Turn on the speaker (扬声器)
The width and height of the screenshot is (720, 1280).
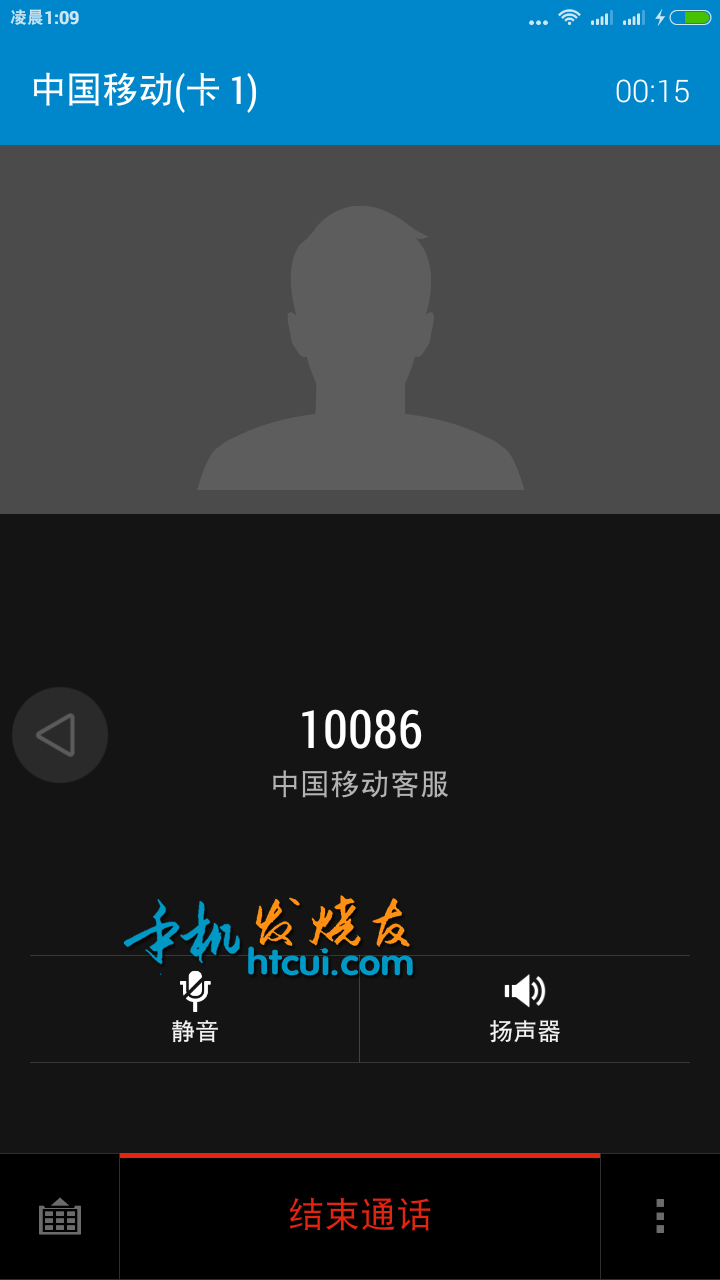pos(525,1008)
